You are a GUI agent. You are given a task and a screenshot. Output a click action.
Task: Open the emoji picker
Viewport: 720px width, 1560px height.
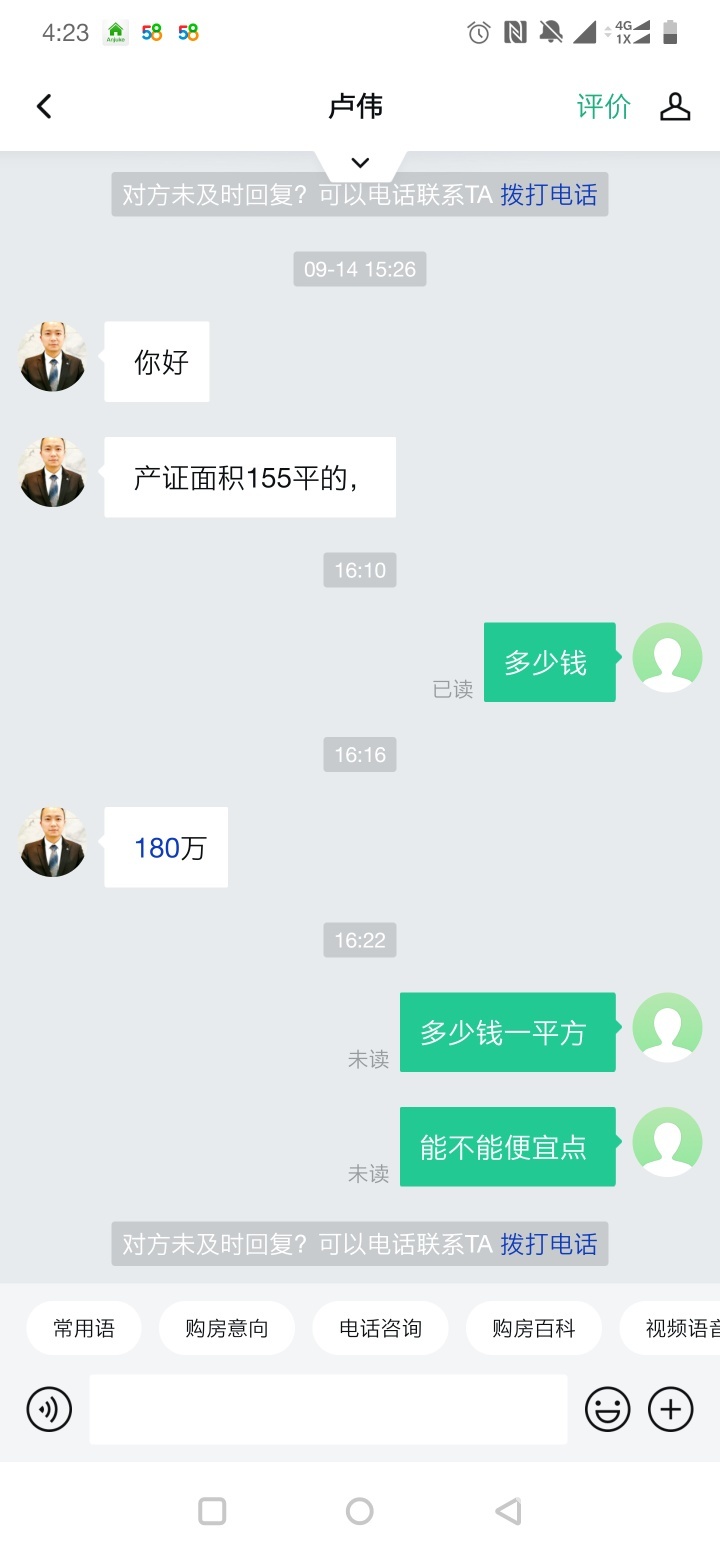607,1410
